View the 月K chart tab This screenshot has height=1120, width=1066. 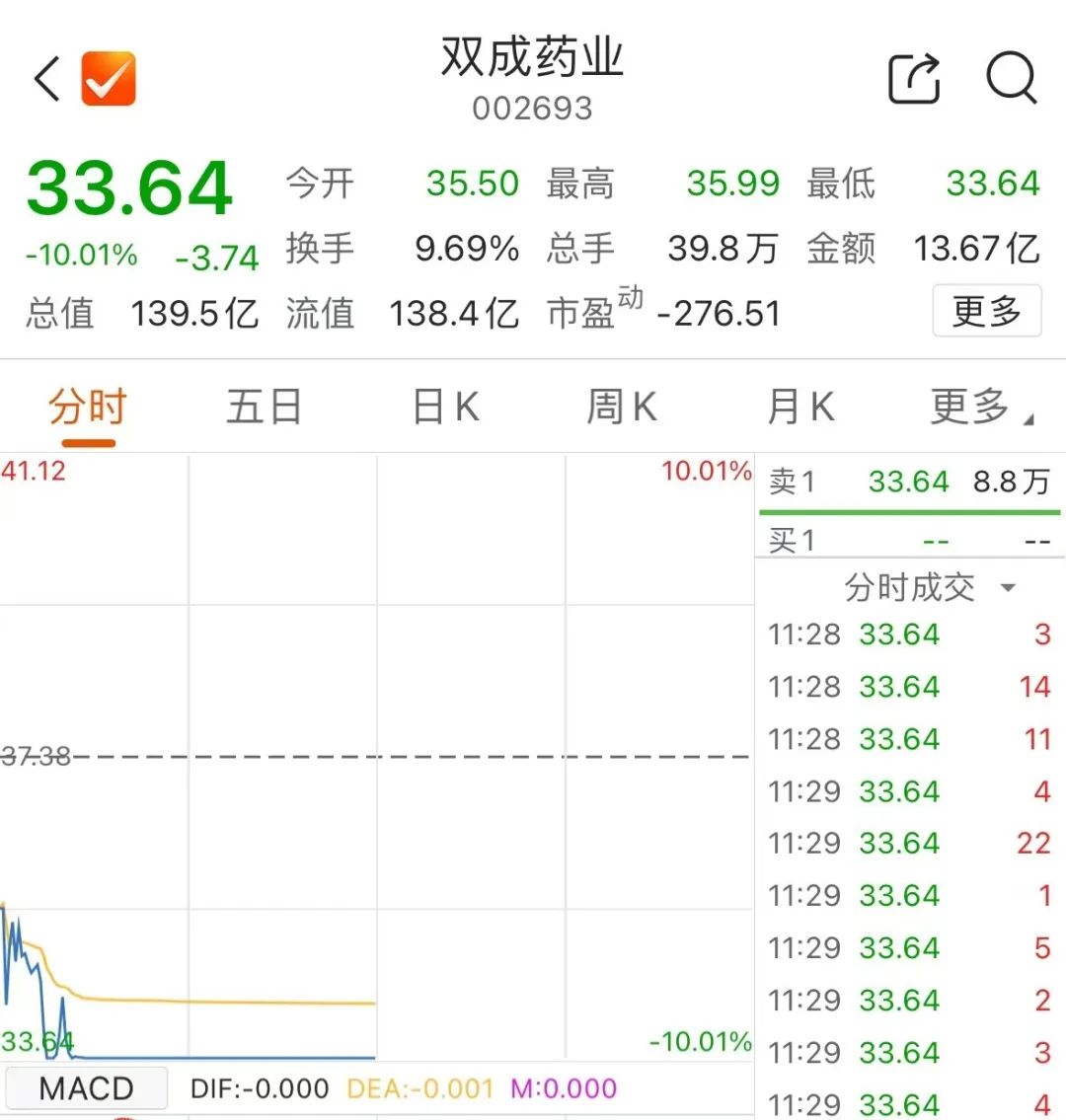(x=800, y=407)
